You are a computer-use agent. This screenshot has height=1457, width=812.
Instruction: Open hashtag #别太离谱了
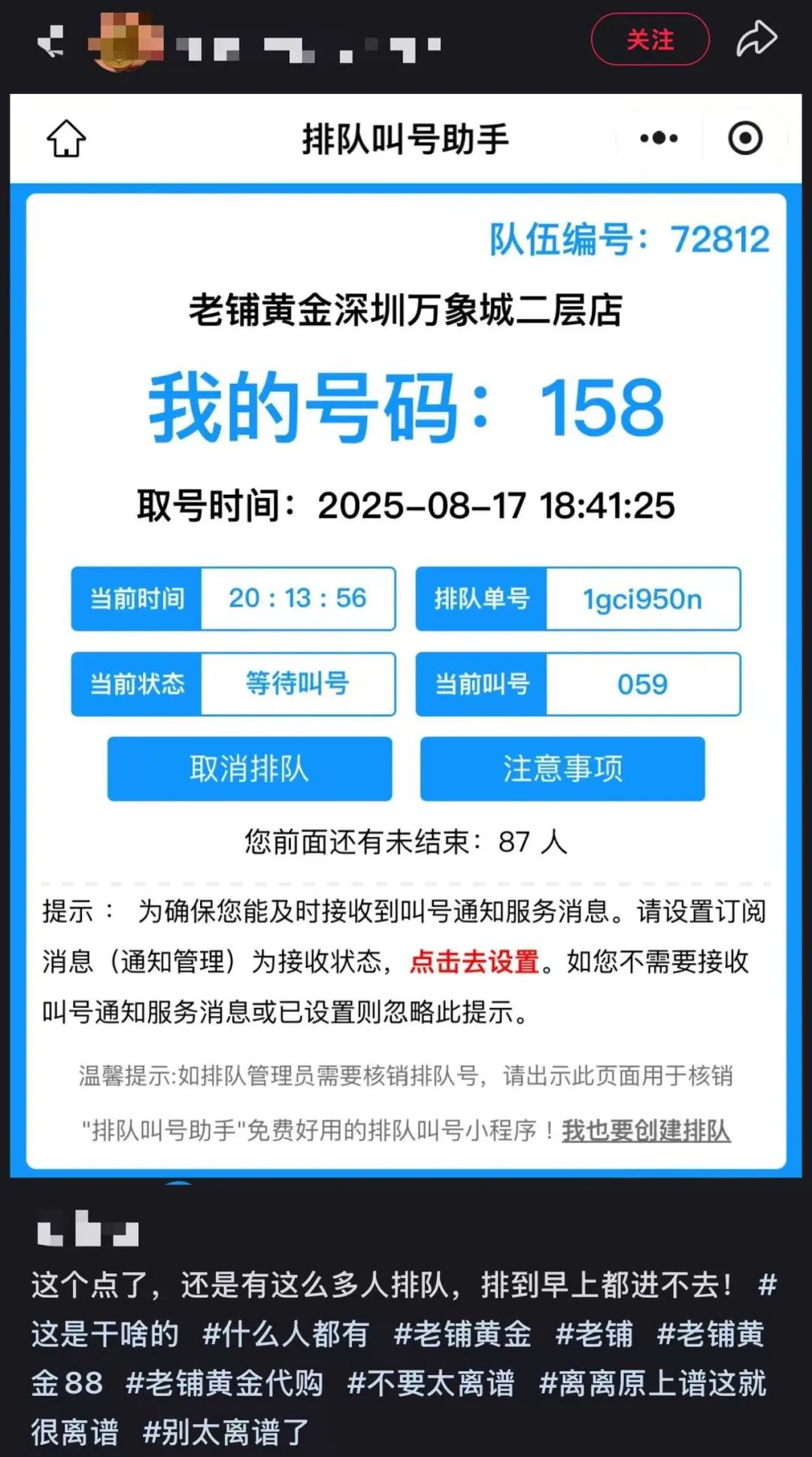click(x=226, y=1432)
